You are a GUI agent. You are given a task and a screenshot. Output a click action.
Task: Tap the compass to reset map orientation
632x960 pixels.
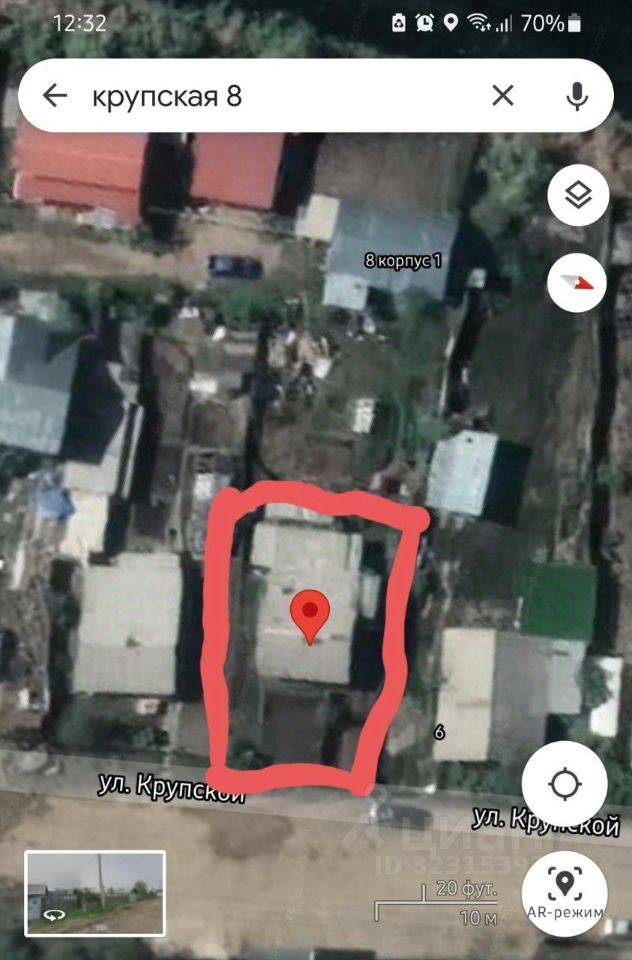pos(578,282)
